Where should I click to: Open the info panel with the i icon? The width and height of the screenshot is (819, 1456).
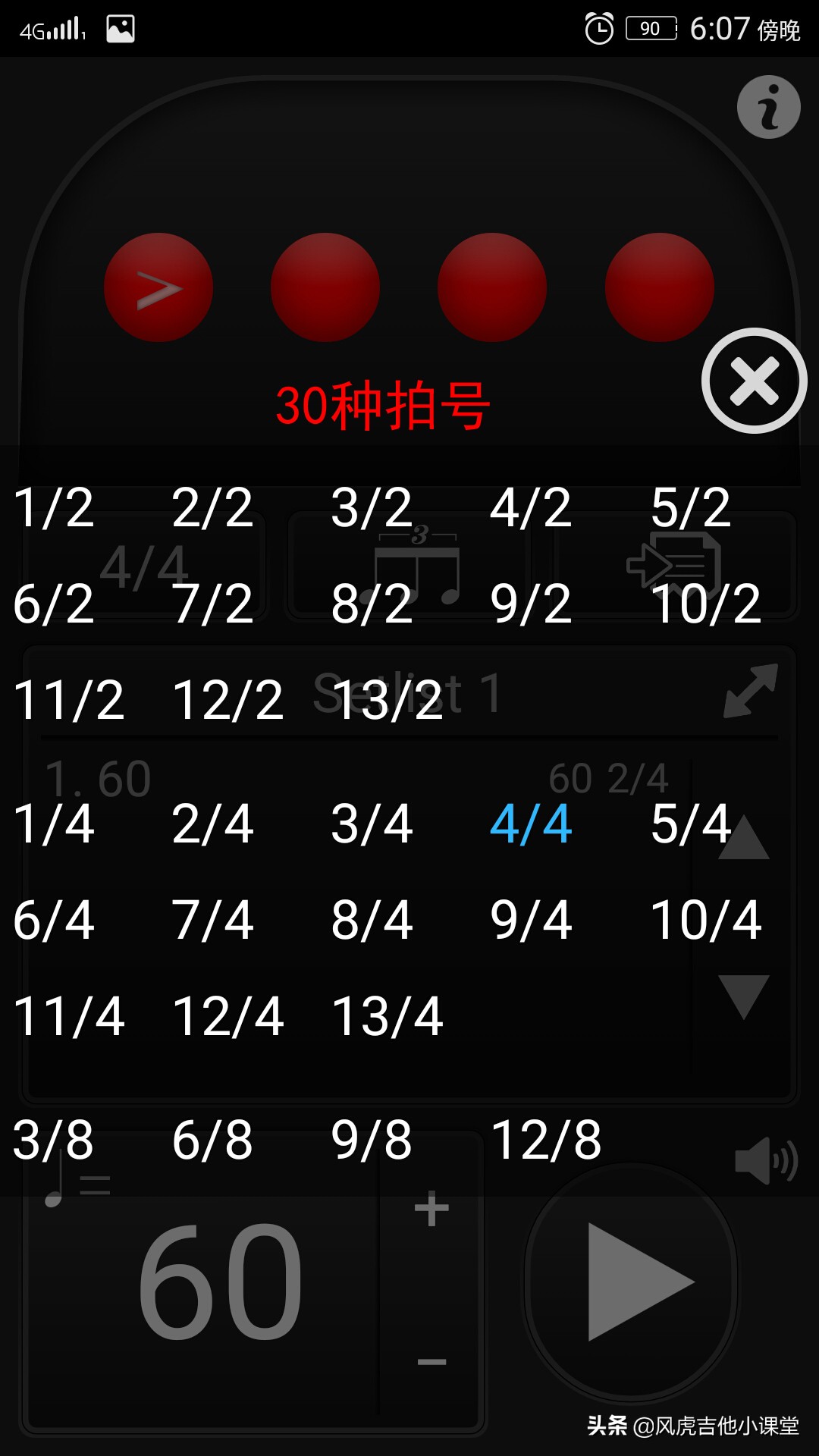[x=769, y=107]
